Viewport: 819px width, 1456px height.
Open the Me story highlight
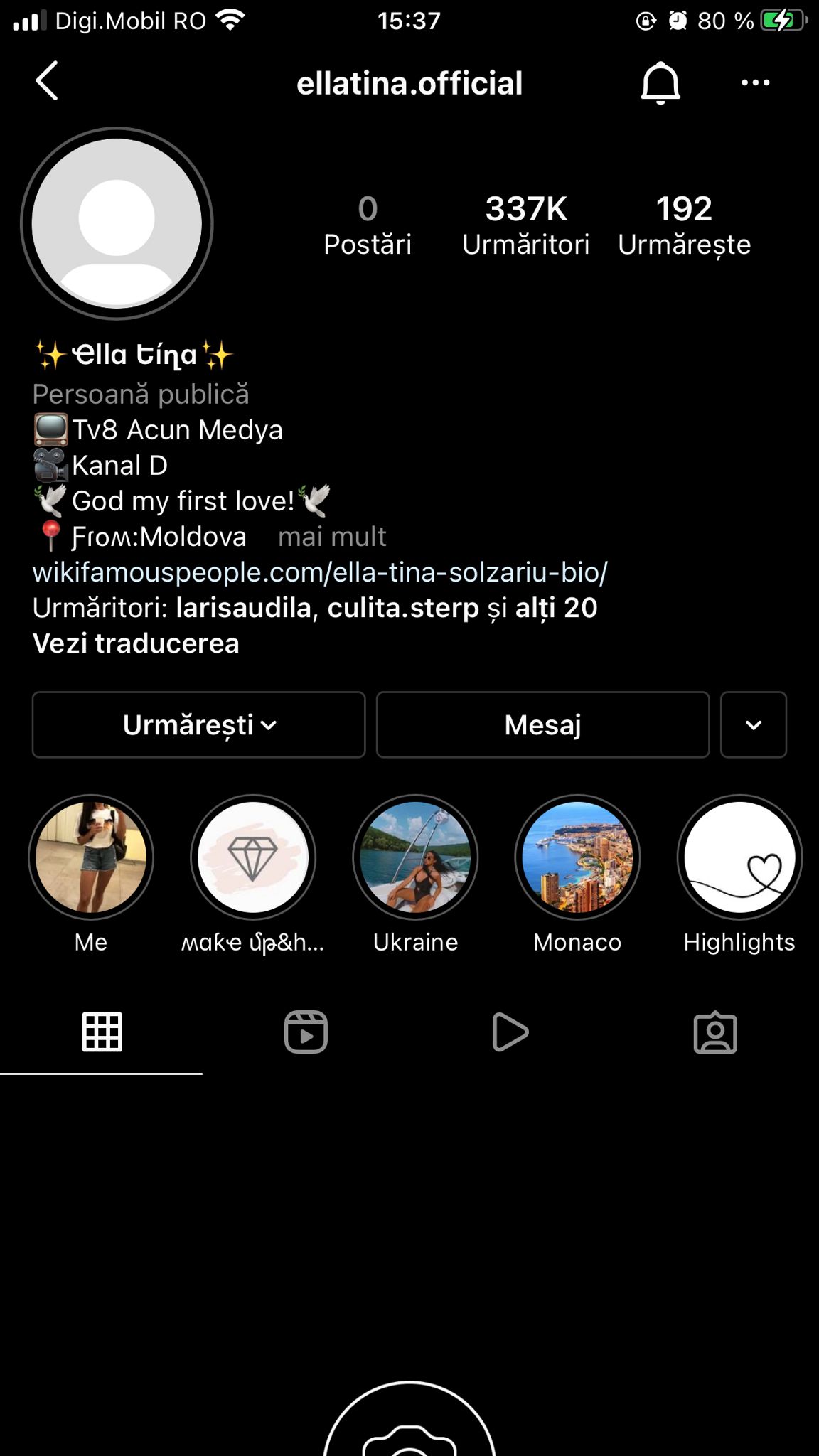click(91, 857)
